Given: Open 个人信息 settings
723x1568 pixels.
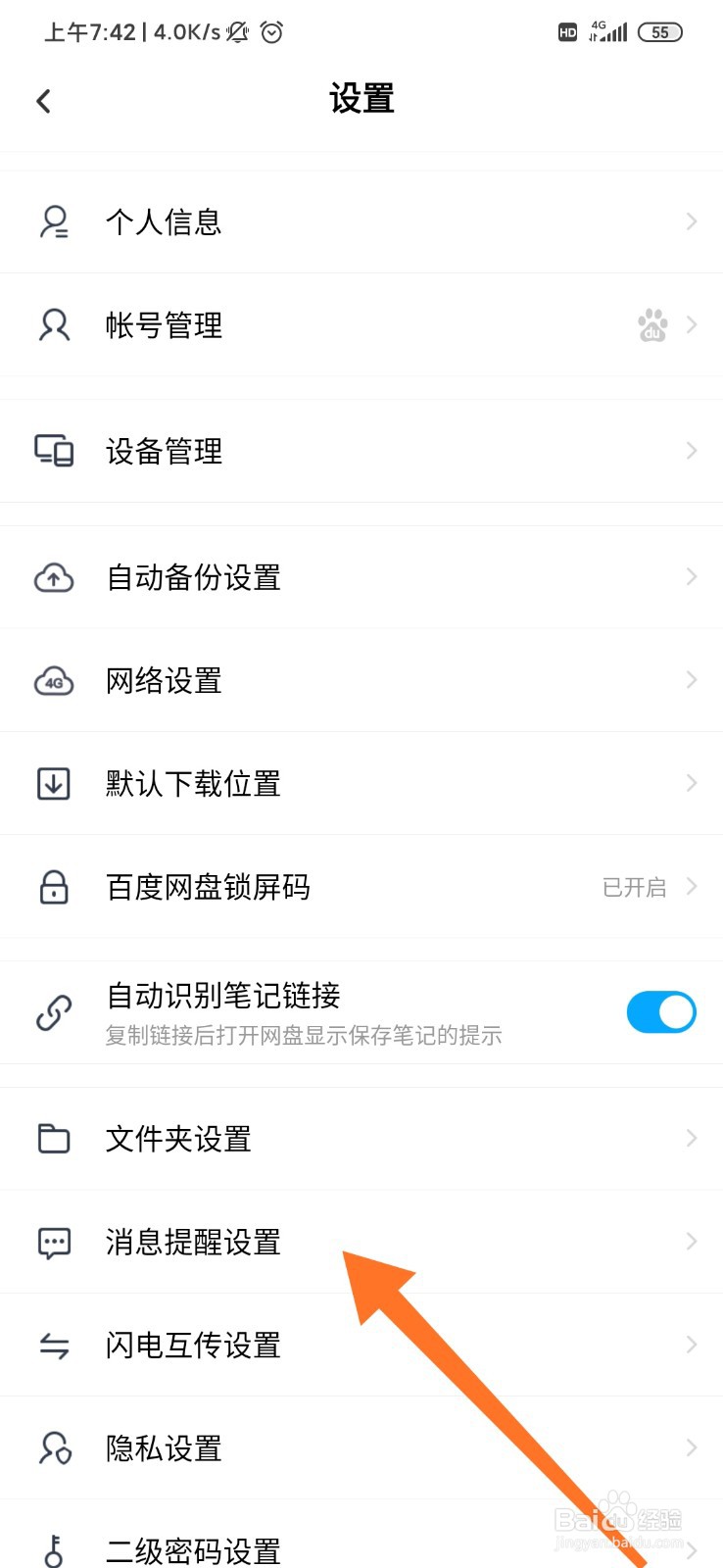Looking at the screenshot, I should point(361,222).
